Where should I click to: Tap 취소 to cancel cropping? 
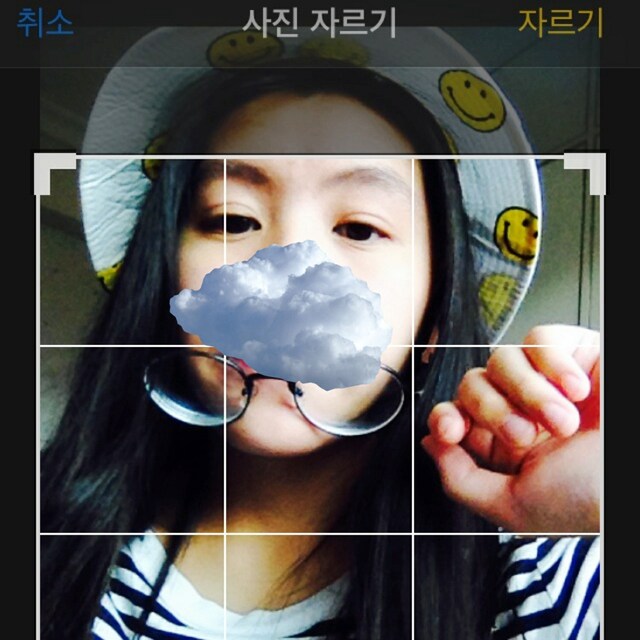[x=44, y=22]
